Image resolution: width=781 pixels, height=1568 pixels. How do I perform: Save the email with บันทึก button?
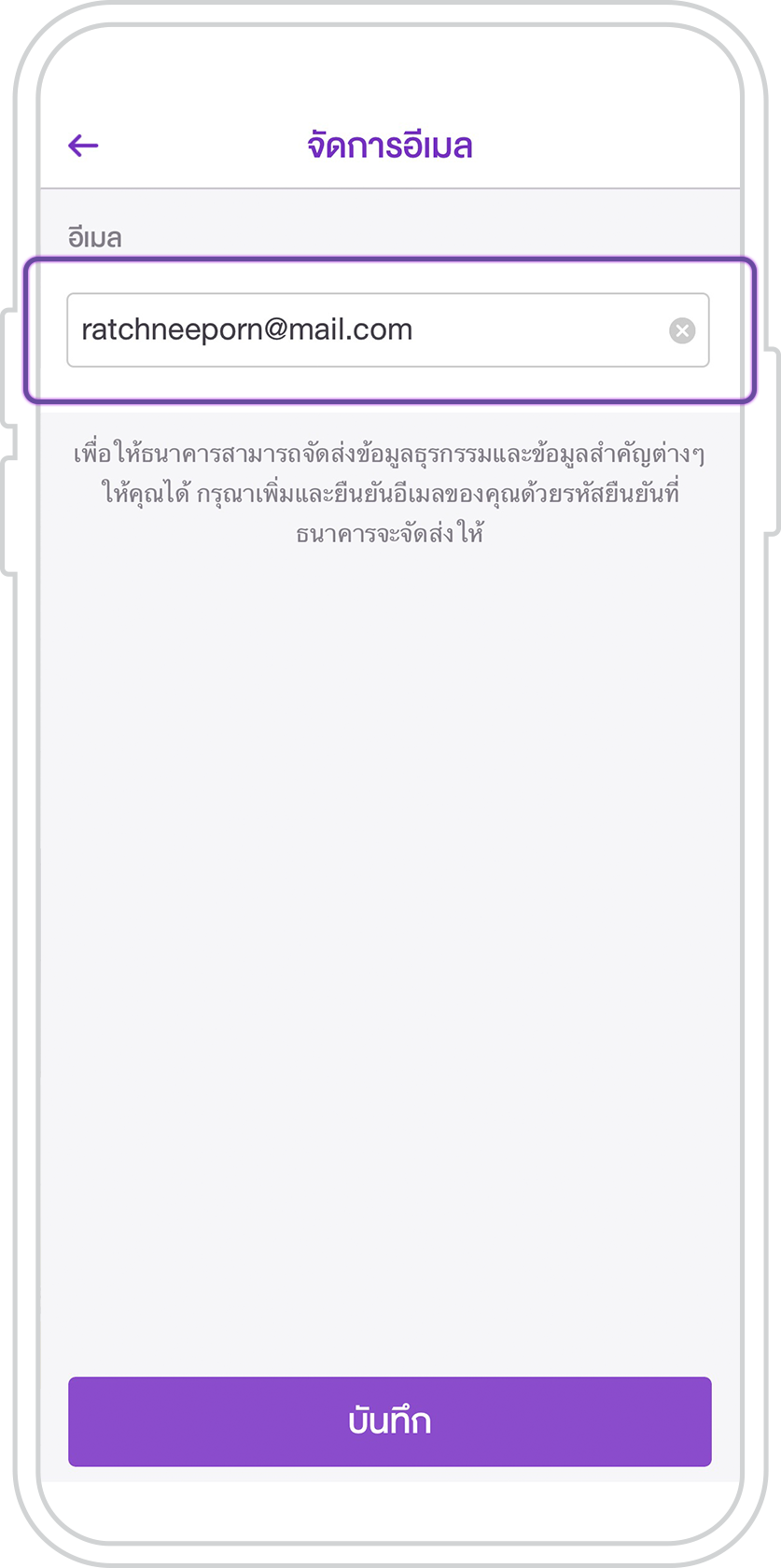click(389, 1421)
